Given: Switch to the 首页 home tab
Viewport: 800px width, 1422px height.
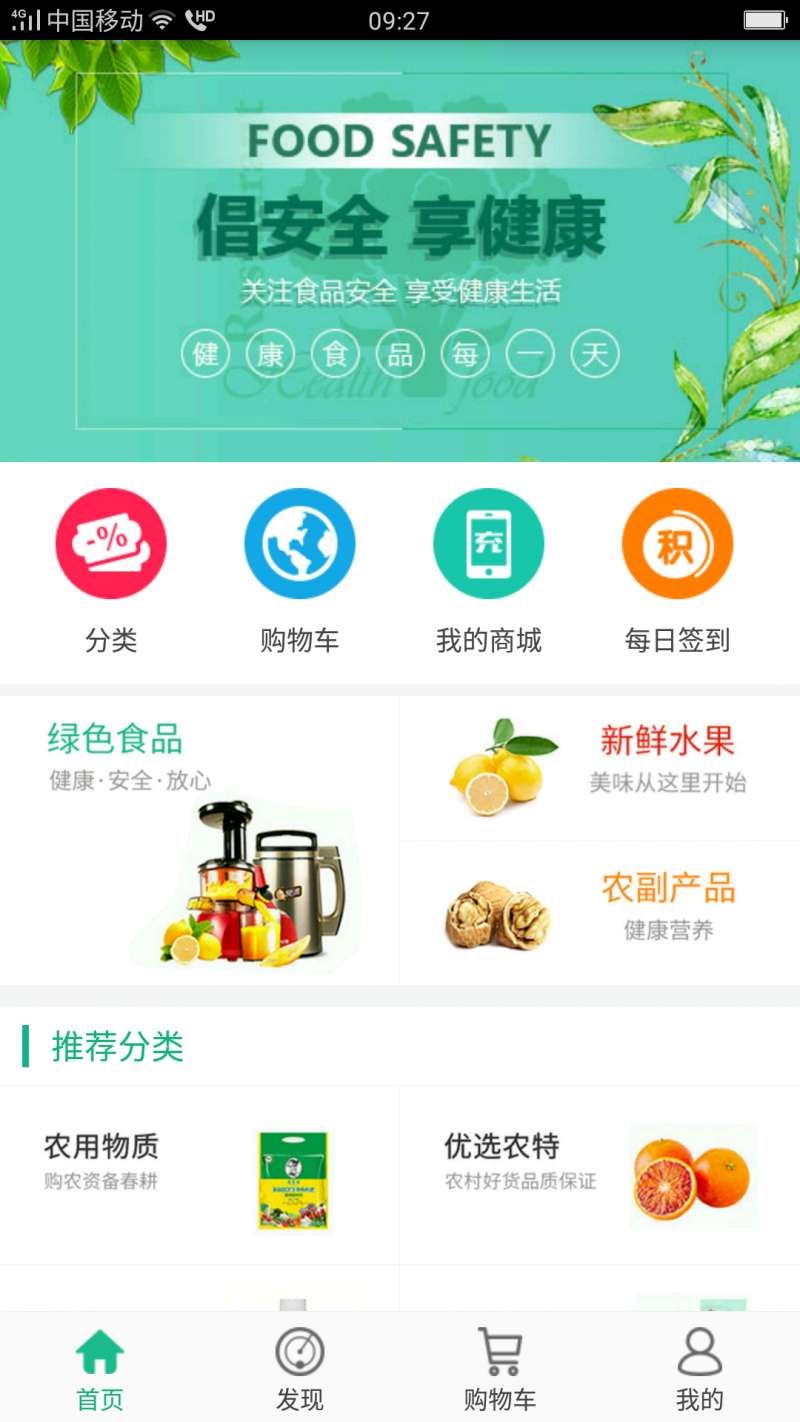Looking at the screenshot, I should [x=100, y=1370].
